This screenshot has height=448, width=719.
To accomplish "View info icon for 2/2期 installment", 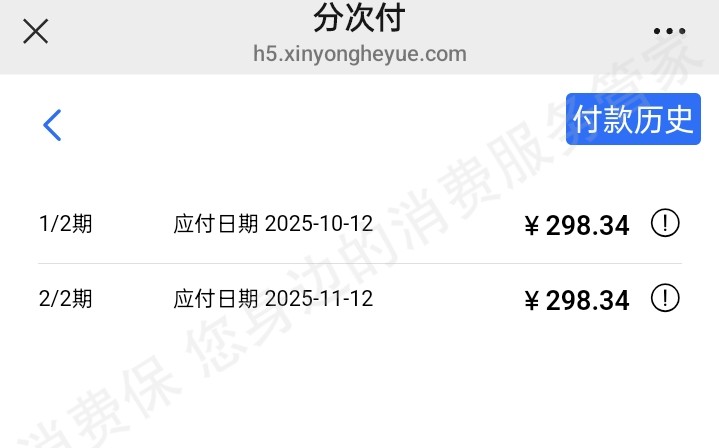I will click(665, 298).
